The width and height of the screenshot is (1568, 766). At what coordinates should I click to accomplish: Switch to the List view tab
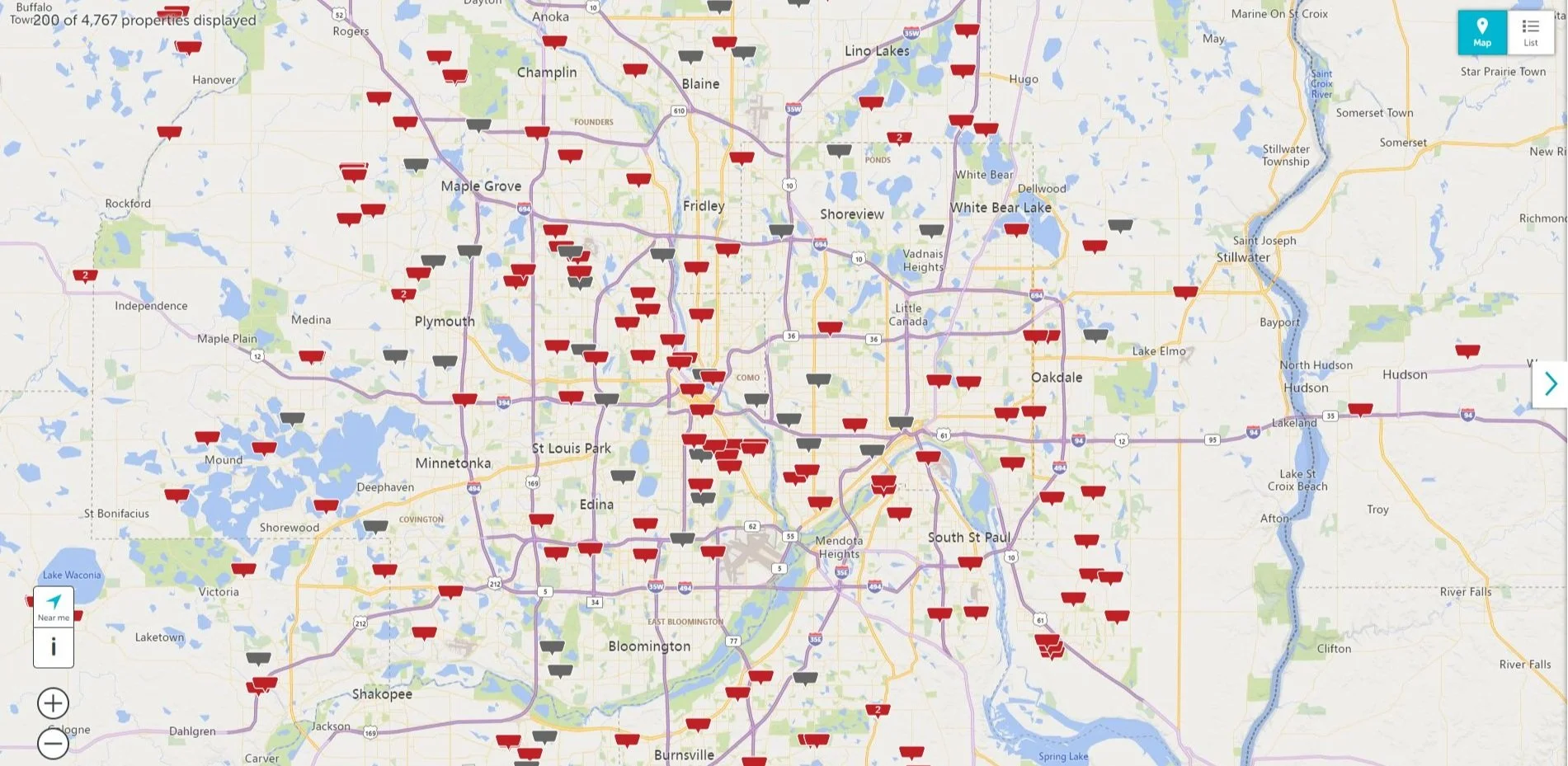pos(1531,33)
